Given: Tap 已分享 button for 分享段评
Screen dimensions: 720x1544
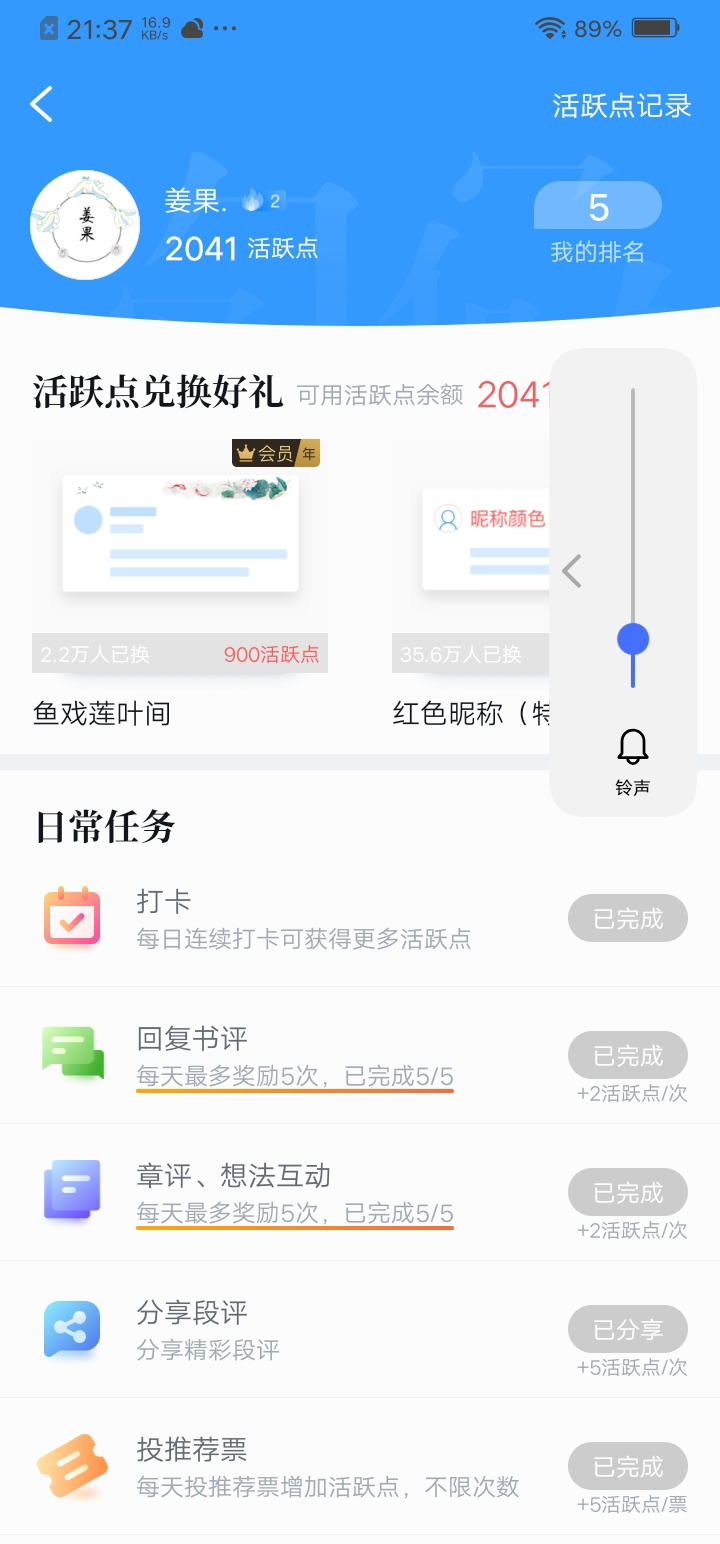Looking at the screenshot, I should point(628,1329).
